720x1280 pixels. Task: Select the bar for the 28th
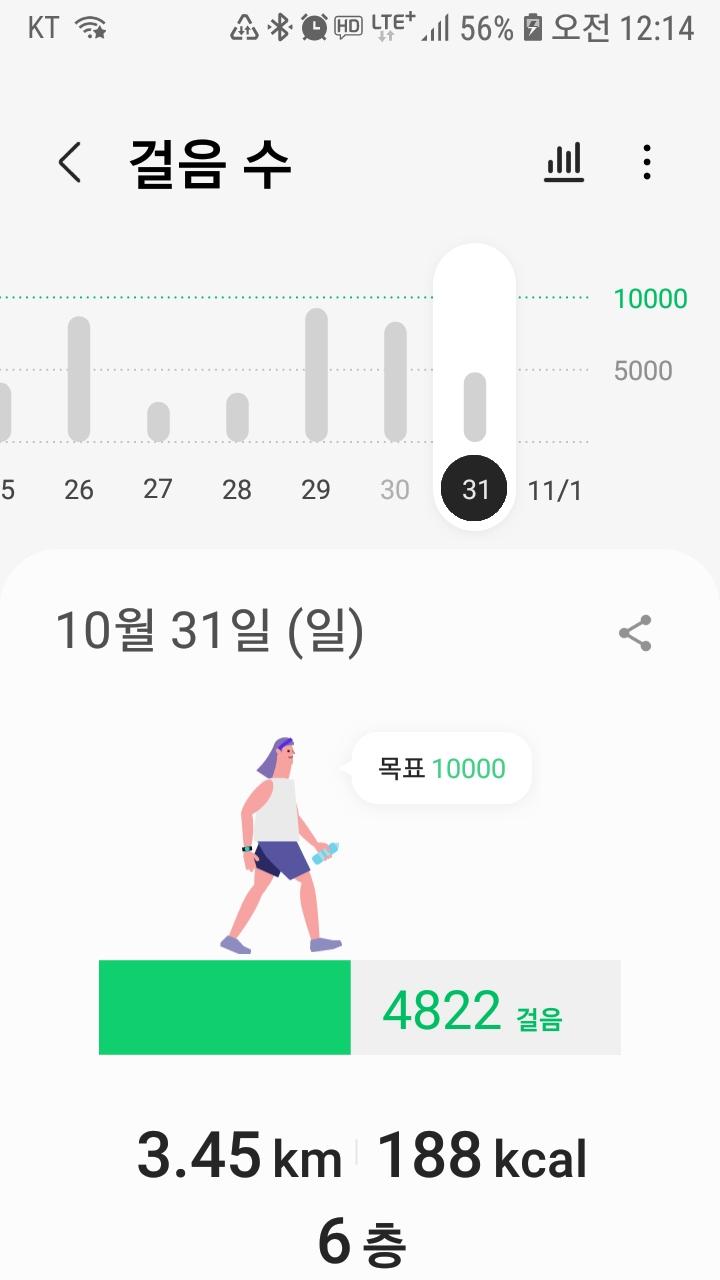237,417
